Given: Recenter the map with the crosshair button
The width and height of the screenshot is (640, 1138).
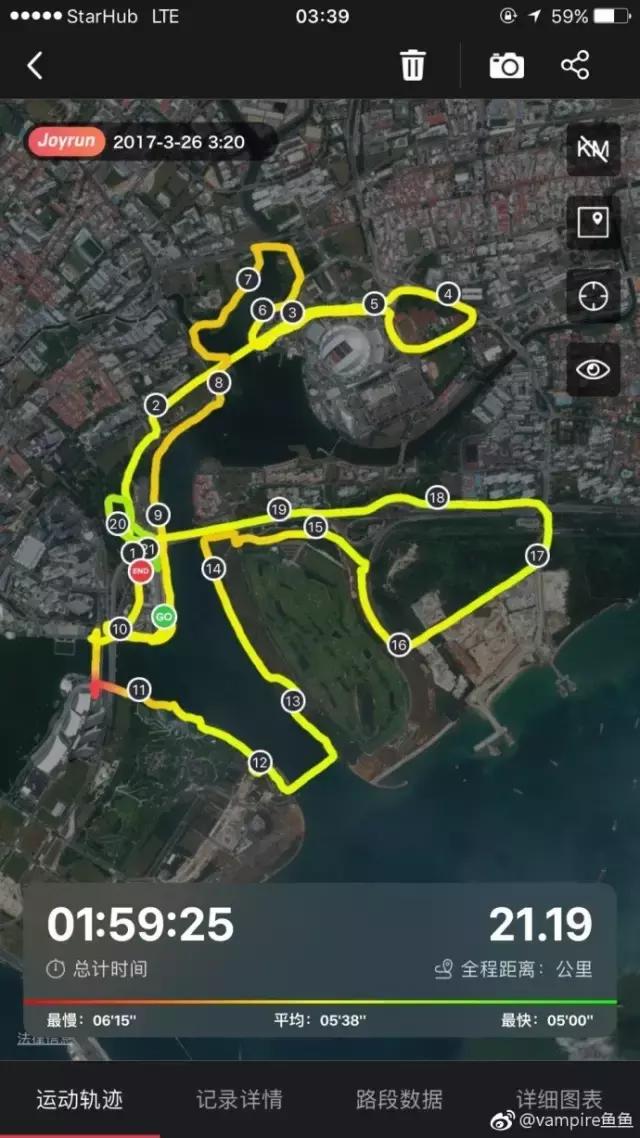Looking at the screenshot, I should click(593, 296).
